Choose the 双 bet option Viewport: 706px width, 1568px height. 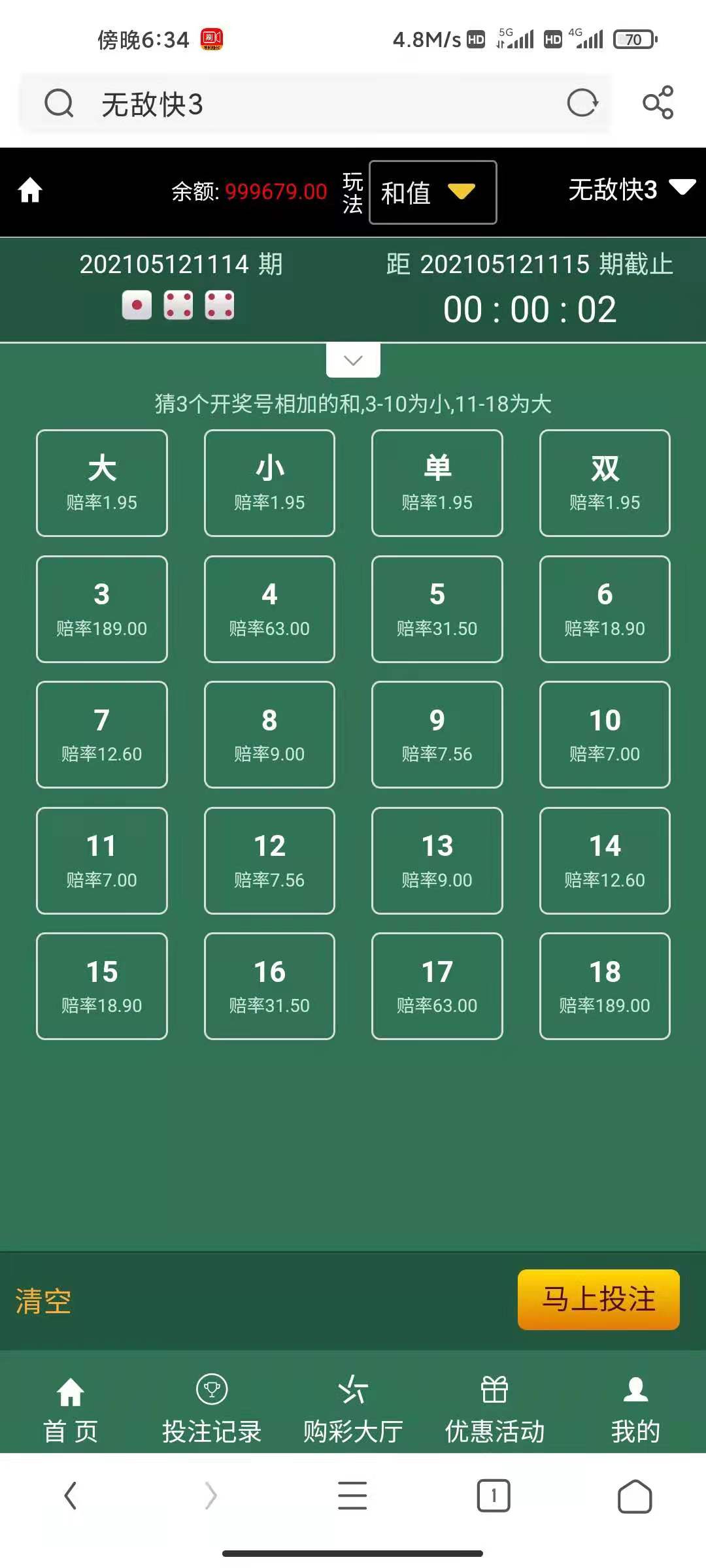tap(605, 483)
